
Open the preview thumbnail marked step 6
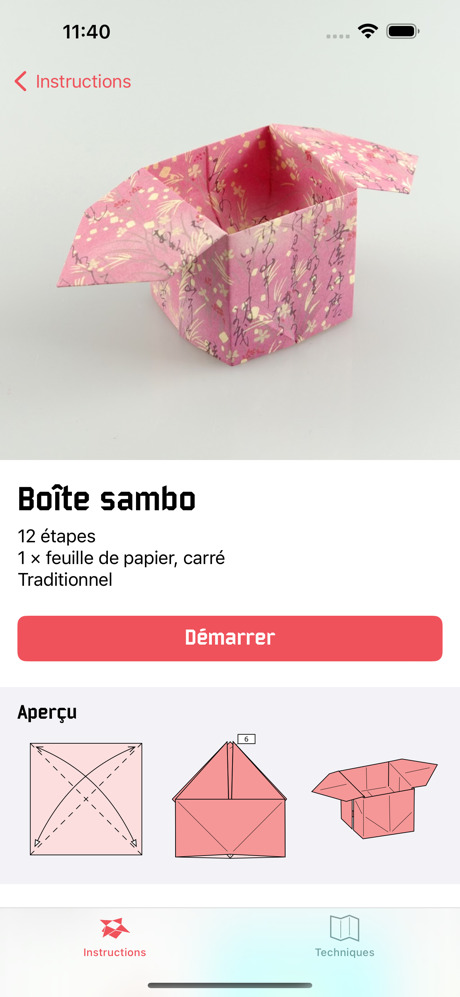pyautogui.click(x=230, y=796)
